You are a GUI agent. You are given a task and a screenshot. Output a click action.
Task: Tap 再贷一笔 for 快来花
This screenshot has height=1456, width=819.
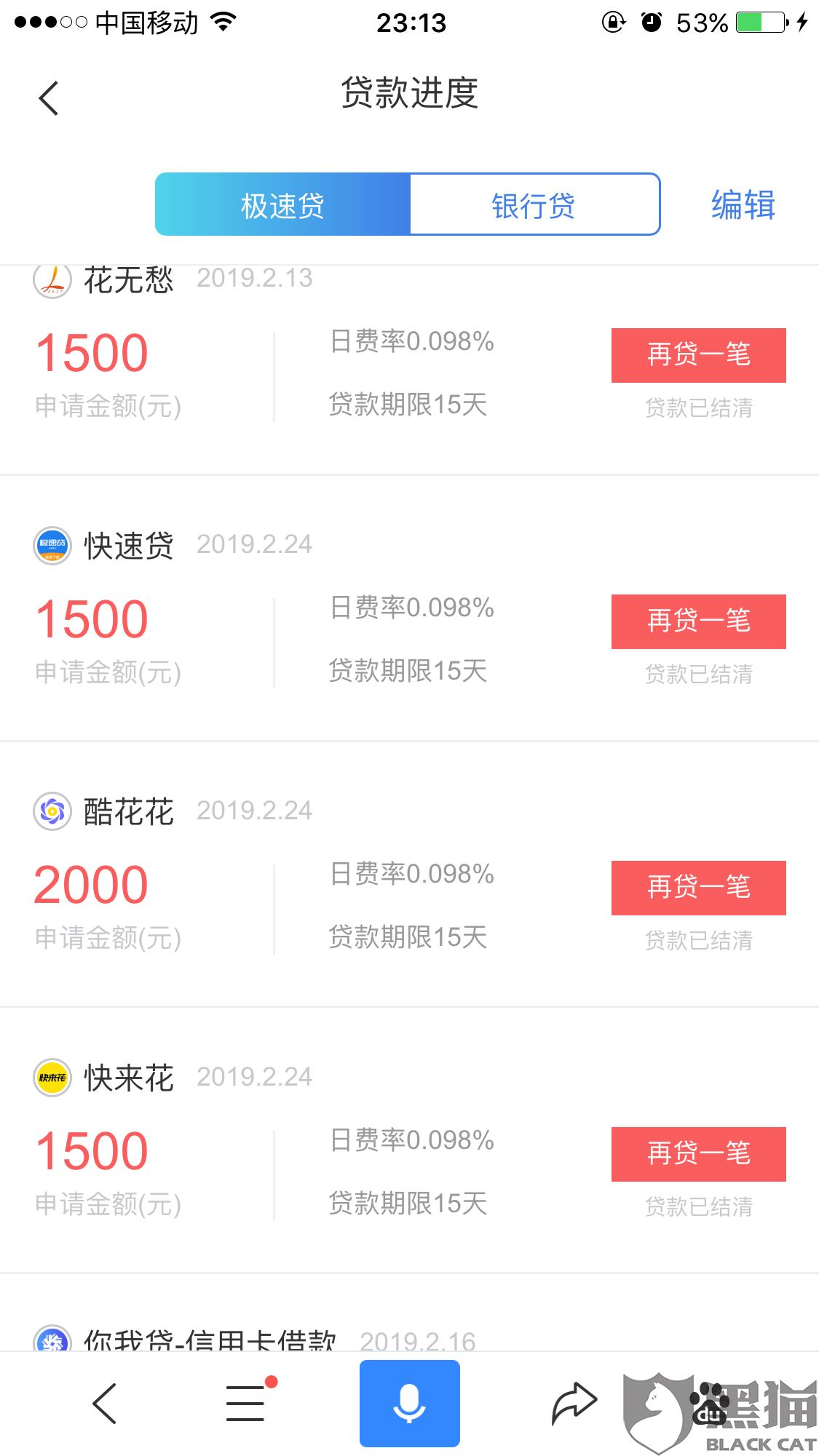(698, 1154)
